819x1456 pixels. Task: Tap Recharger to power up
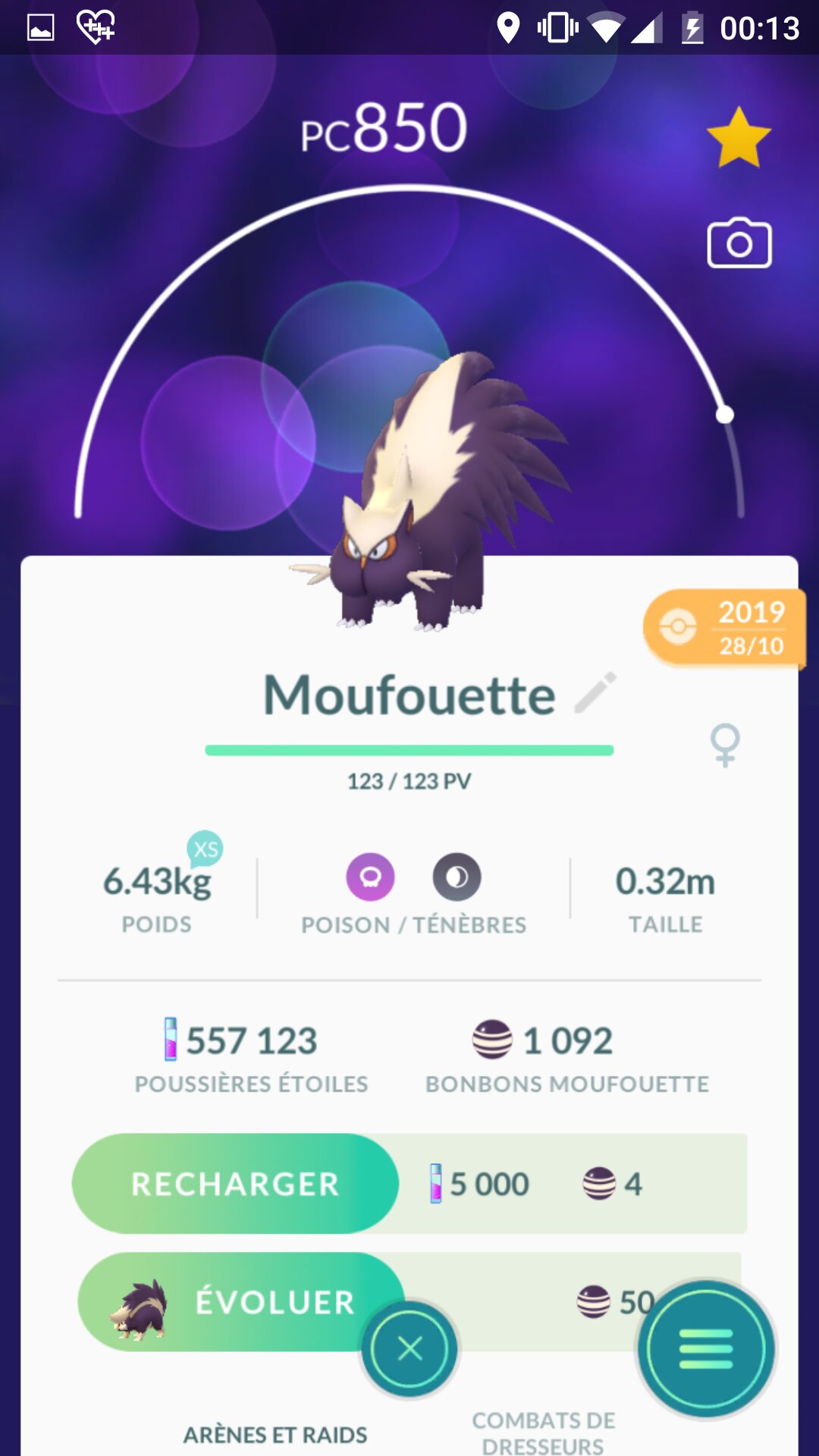[235, 1184]
